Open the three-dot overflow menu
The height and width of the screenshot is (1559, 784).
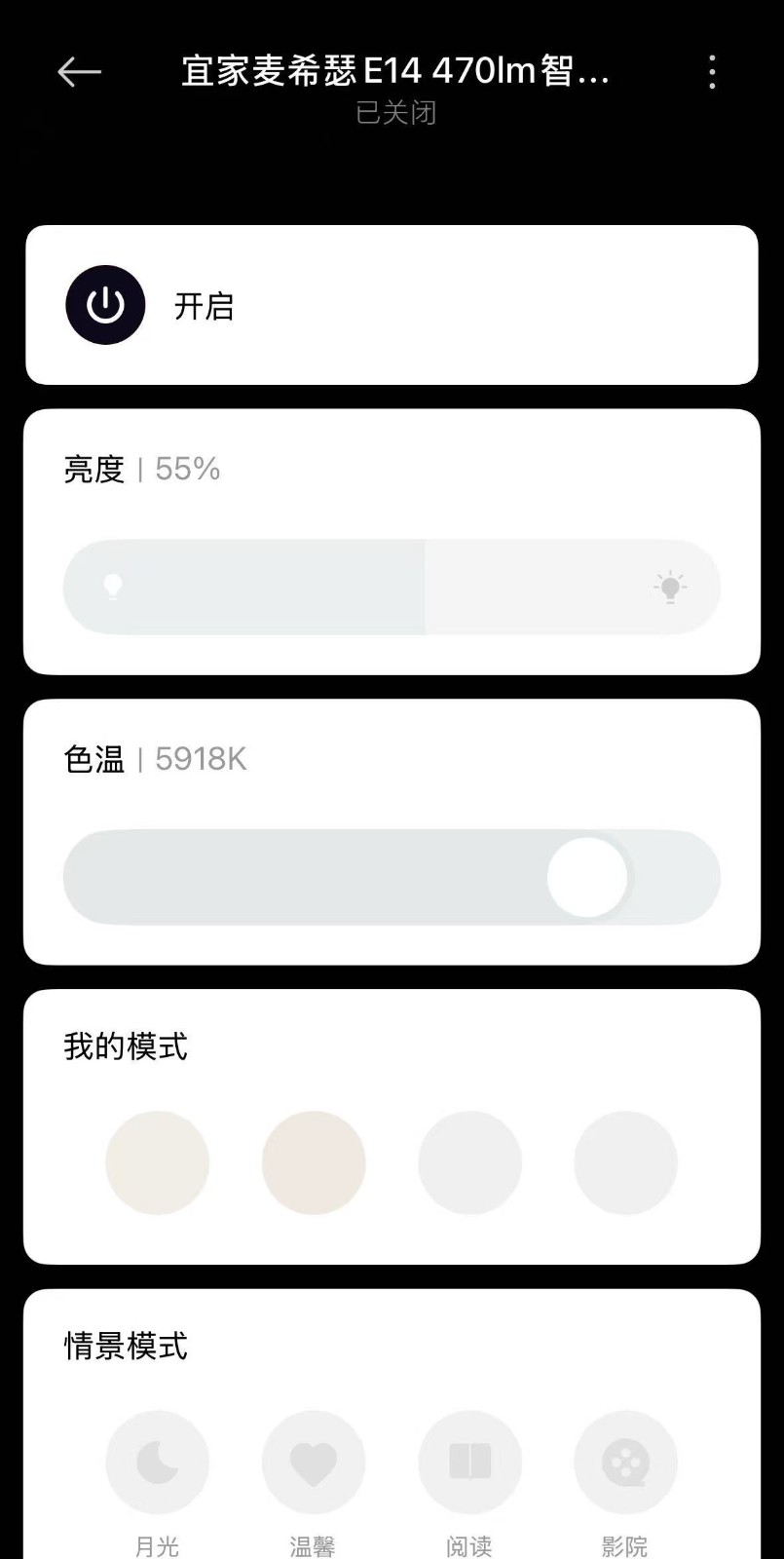point(712,72)
